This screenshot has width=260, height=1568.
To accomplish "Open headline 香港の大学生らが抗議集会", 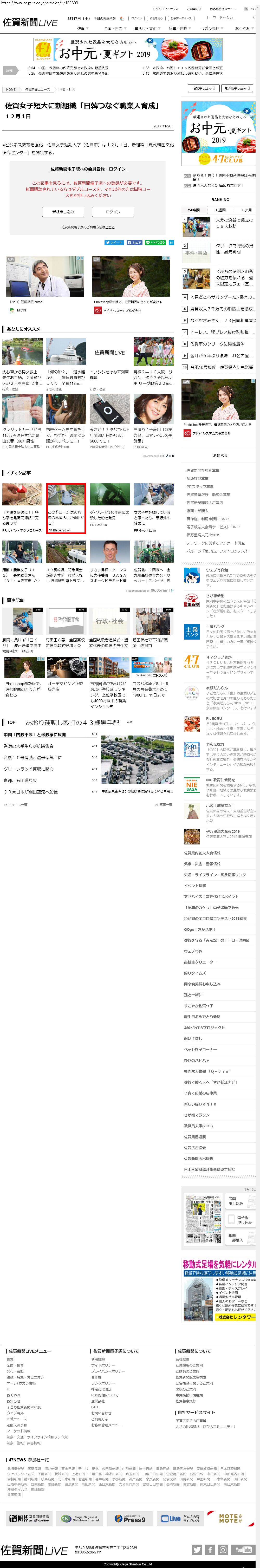I will (29, 746).
